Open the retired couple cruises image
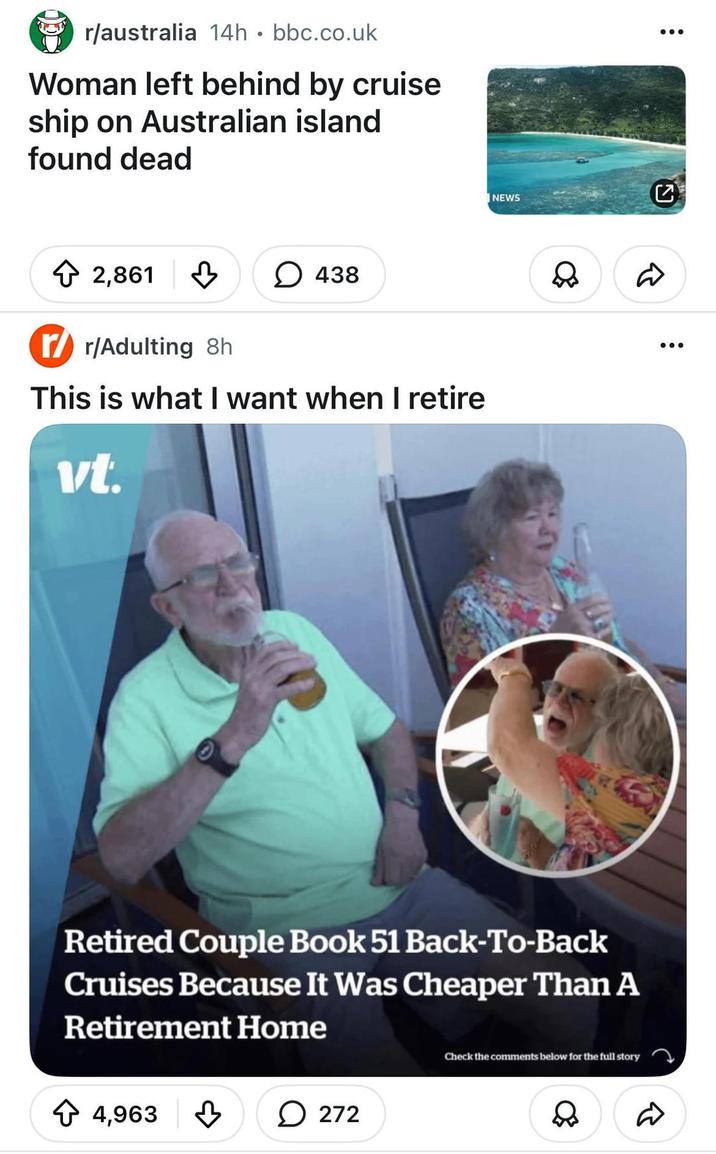 pyautogui.click(x=358, y=750)
